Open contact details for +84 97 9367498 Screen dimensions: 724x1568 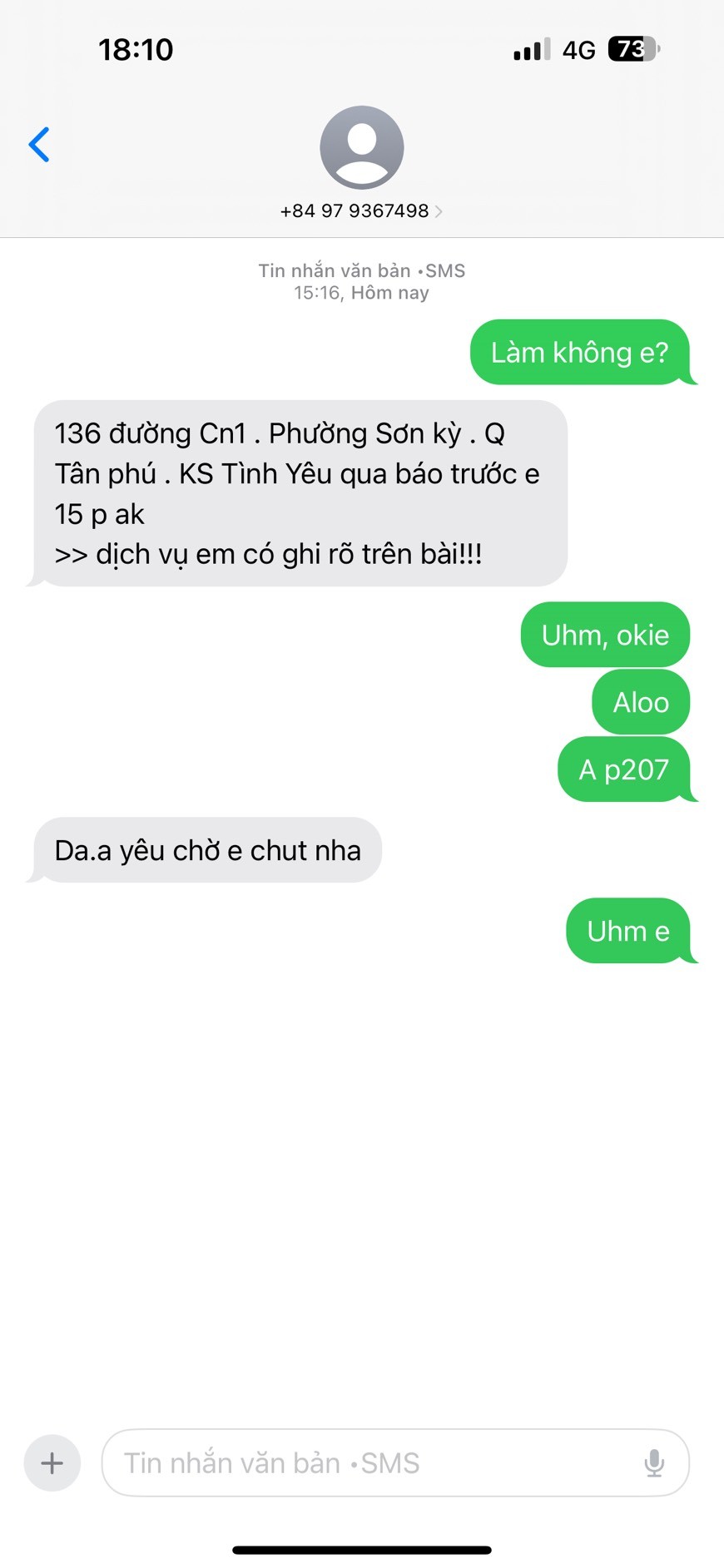tap(361, 210)
